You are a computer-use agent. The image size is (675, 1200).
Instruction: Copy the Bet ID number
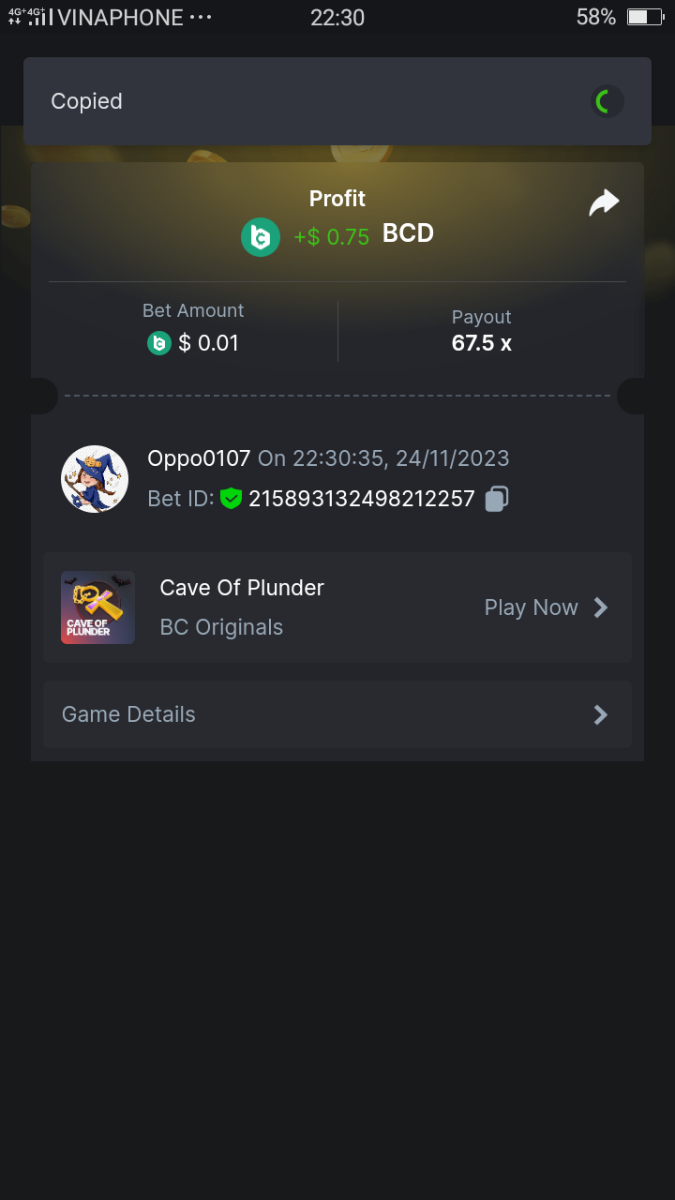pyautogui.click(x=497, y=498)
